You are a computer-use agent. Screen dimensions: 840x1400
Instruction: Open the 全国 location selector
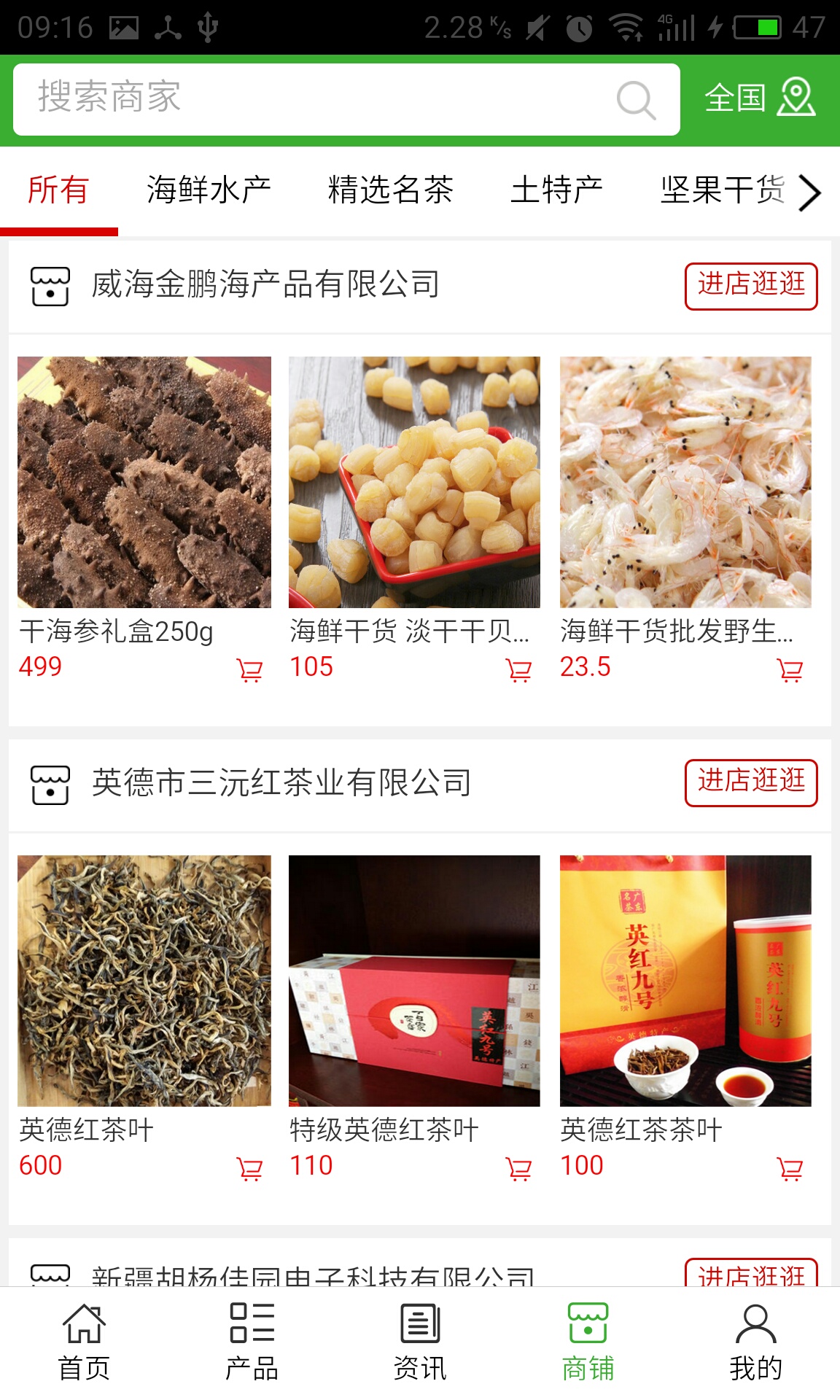pyautogui.click(x=759, y=98)
